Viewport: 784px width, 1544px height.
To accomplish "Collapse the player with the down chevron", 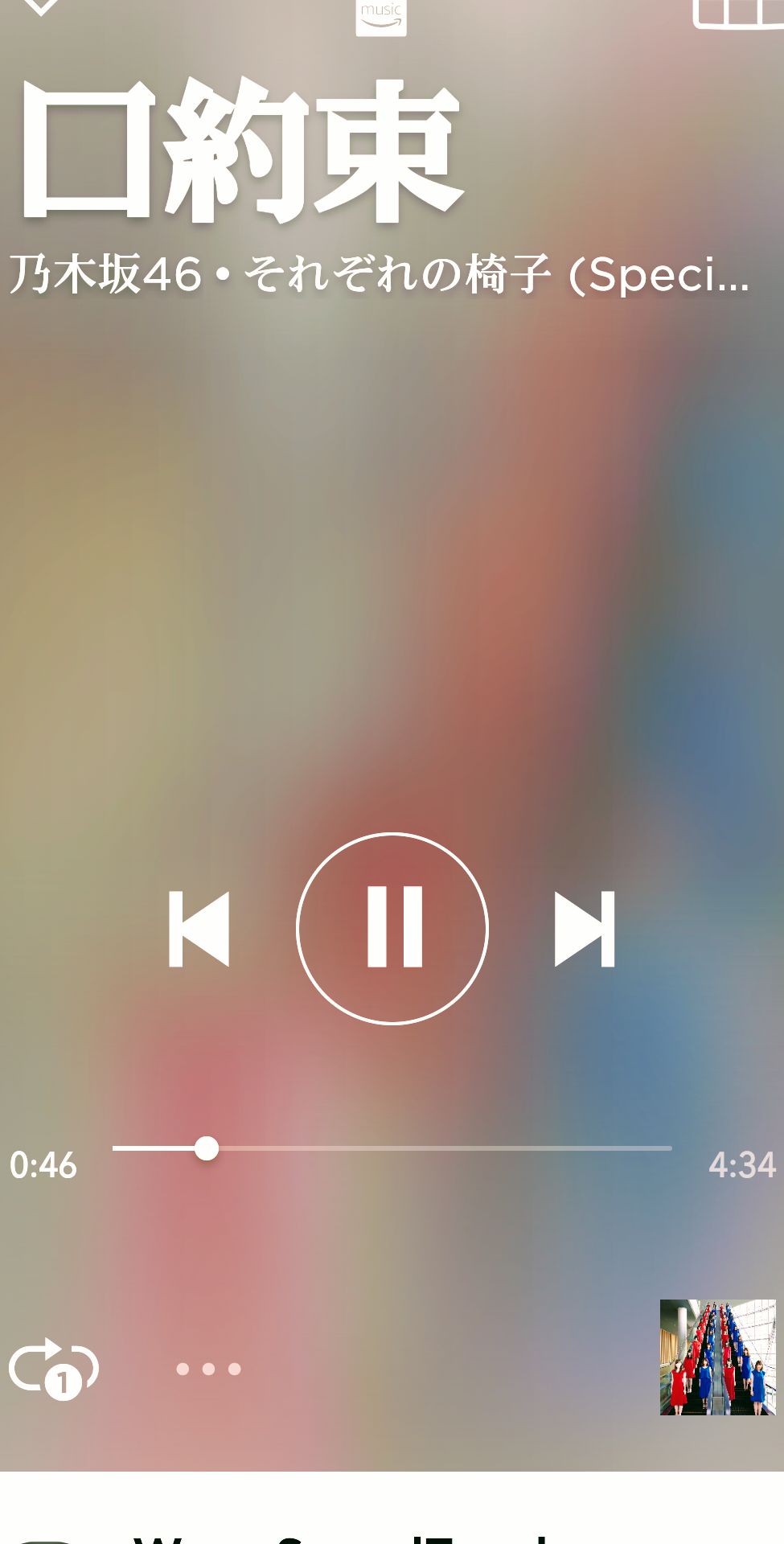I will click(39, 6).
